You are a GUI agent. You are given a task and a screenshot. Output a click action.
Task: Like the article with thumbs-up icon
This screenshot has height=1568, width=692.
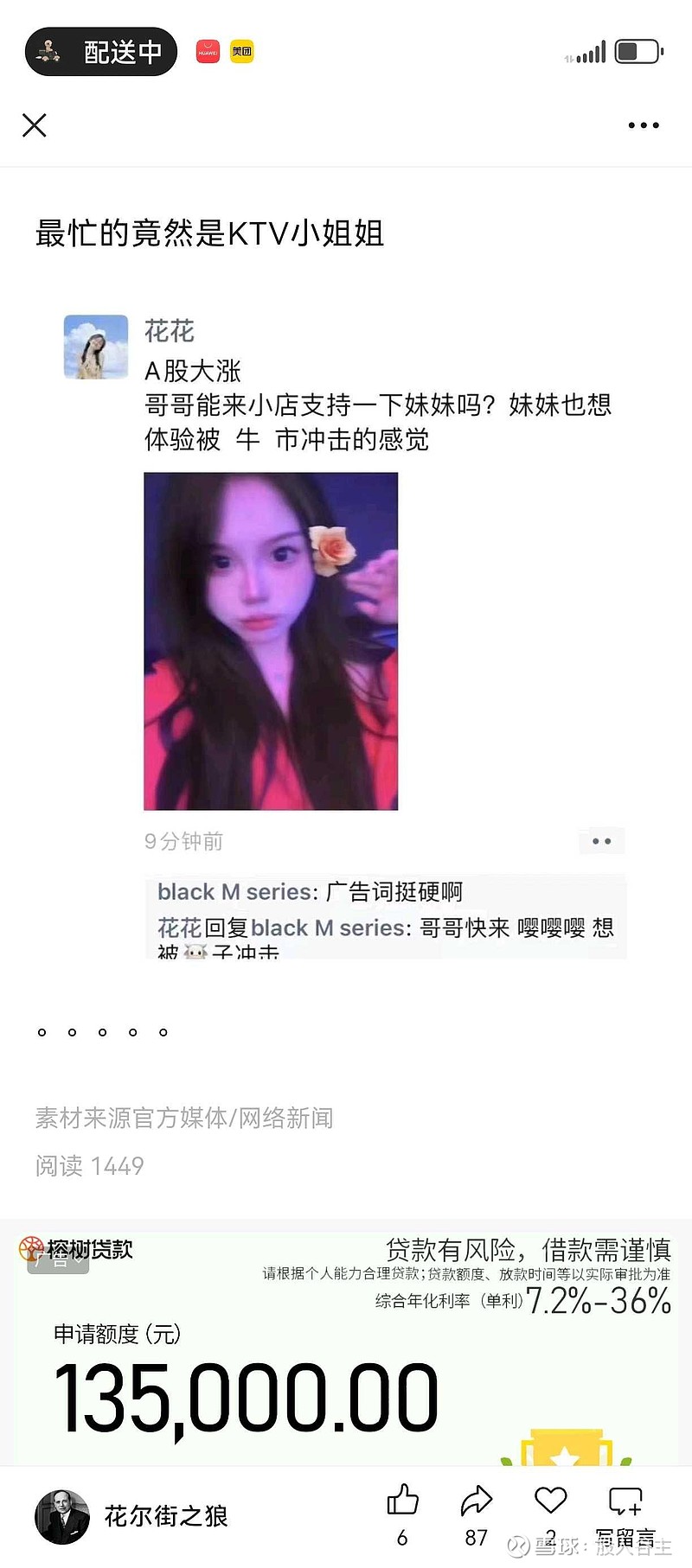402,1514
